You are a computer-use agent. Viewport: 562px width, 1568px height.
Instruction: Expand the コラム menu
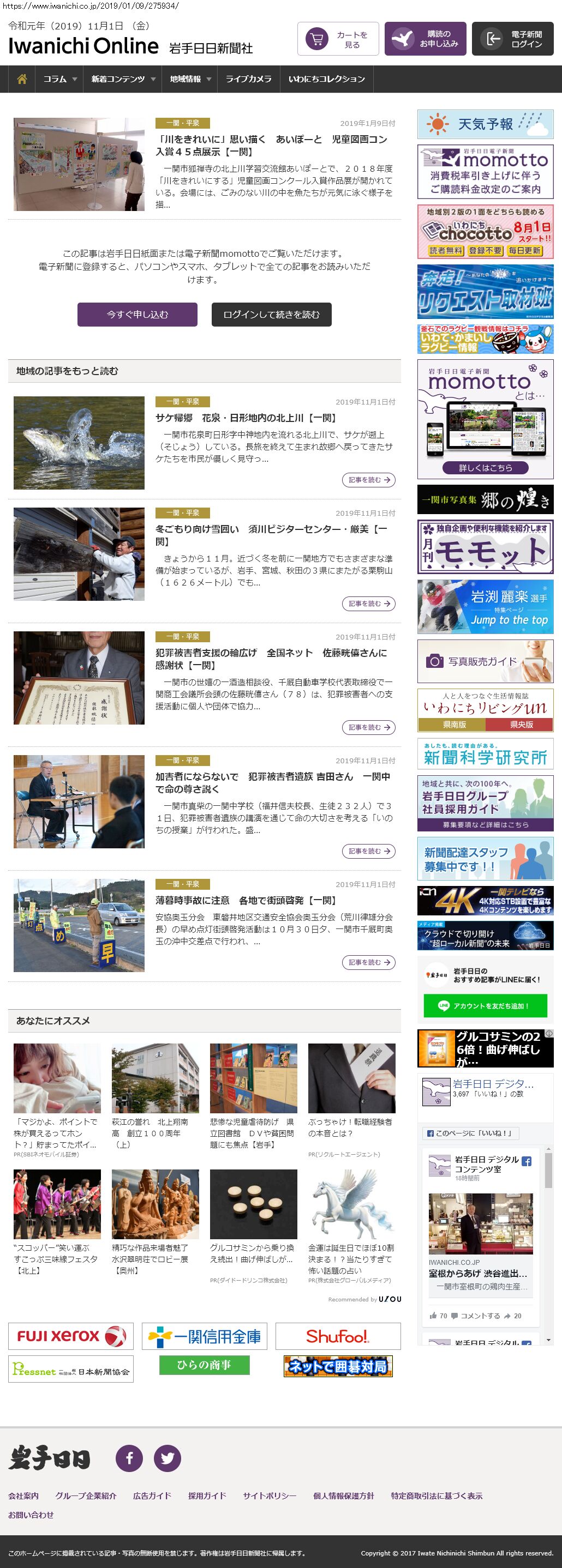tap(59, 79)
